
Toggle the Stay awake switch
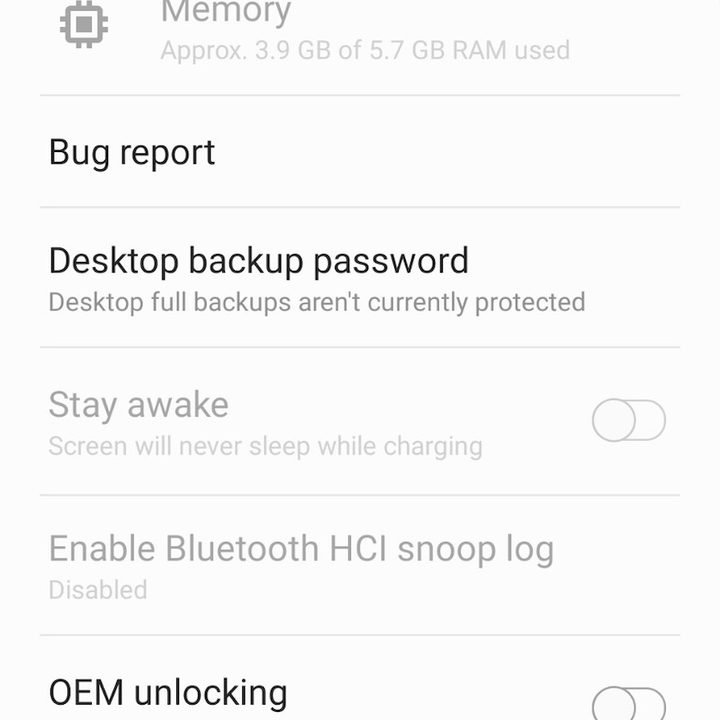coord(628,421)
